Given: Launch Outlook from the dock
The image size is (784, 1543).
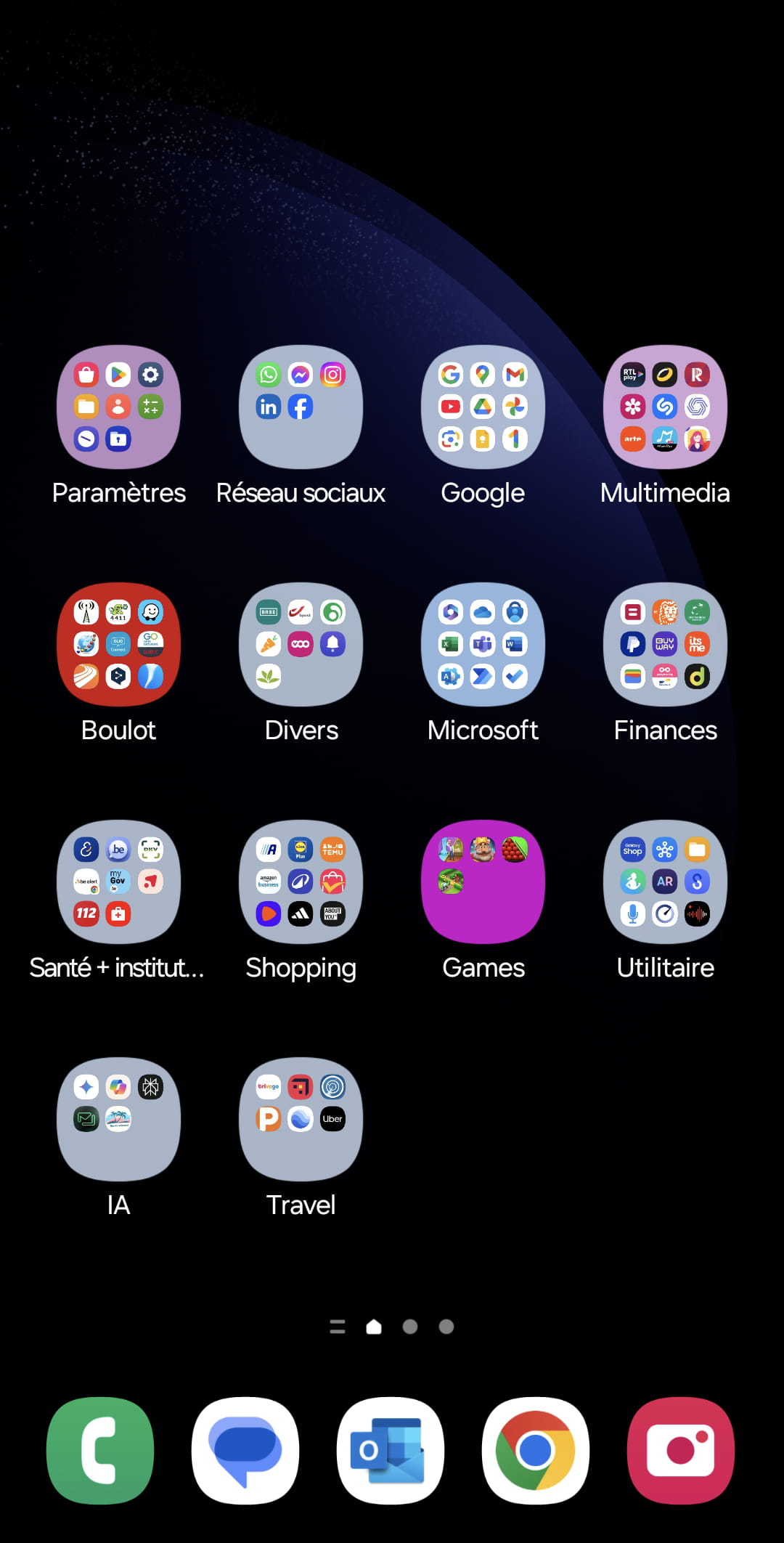Looking at the screenshot, I should tap(391, 1451).
